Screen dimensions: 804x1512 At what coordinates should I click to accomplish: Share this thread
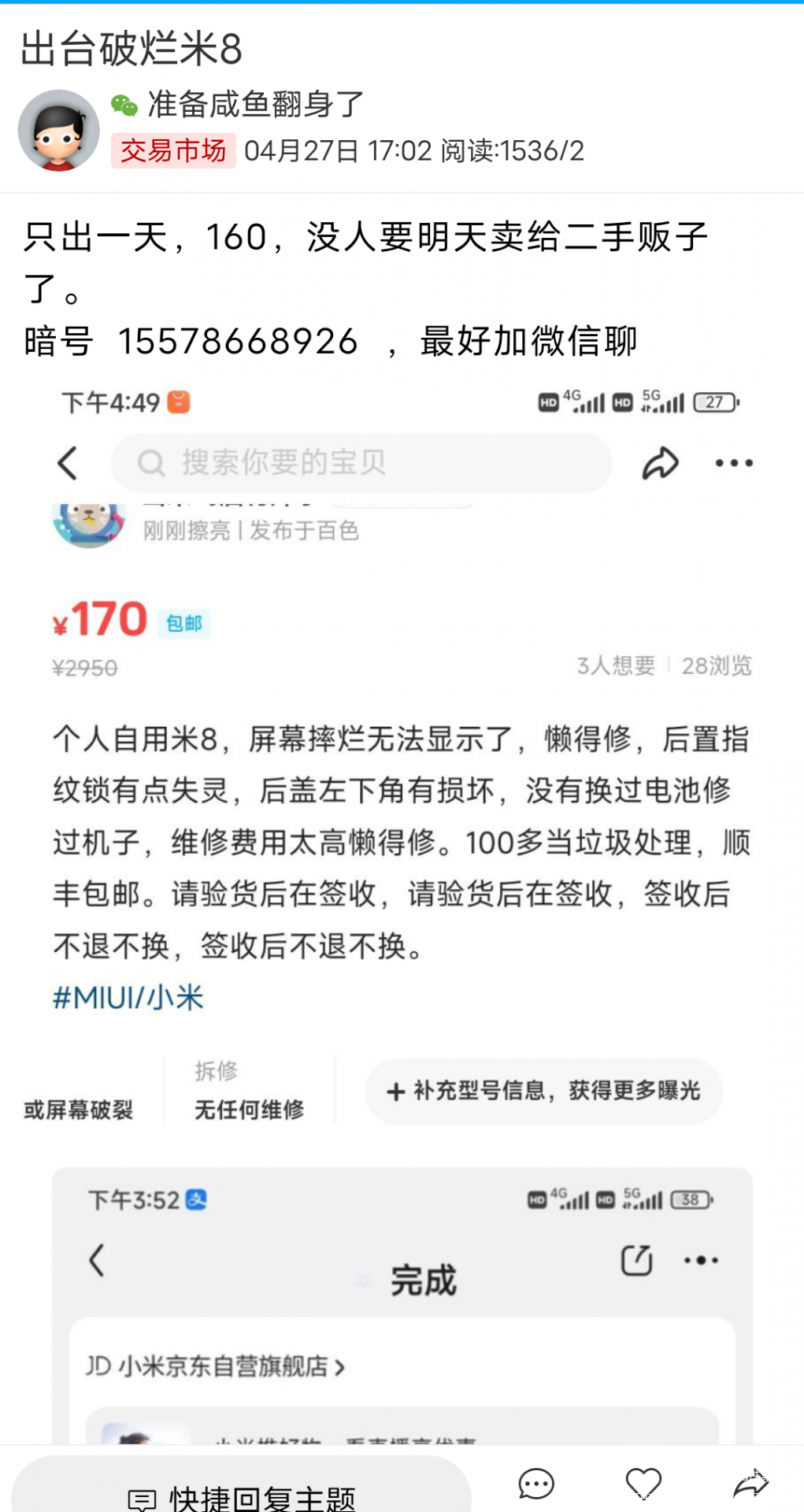point(750,1484)
